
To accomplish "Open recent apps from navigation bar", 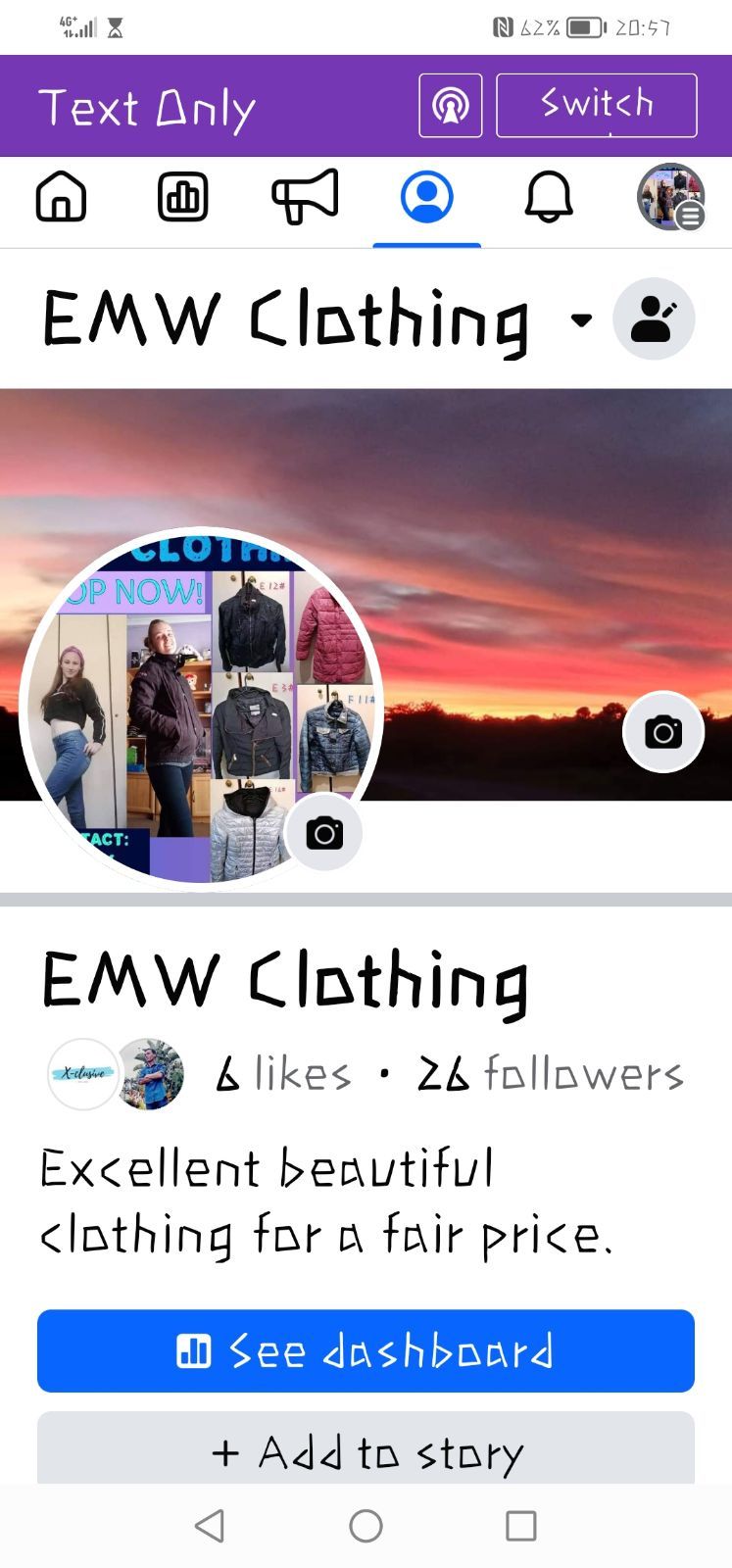I will (520, 1525).
